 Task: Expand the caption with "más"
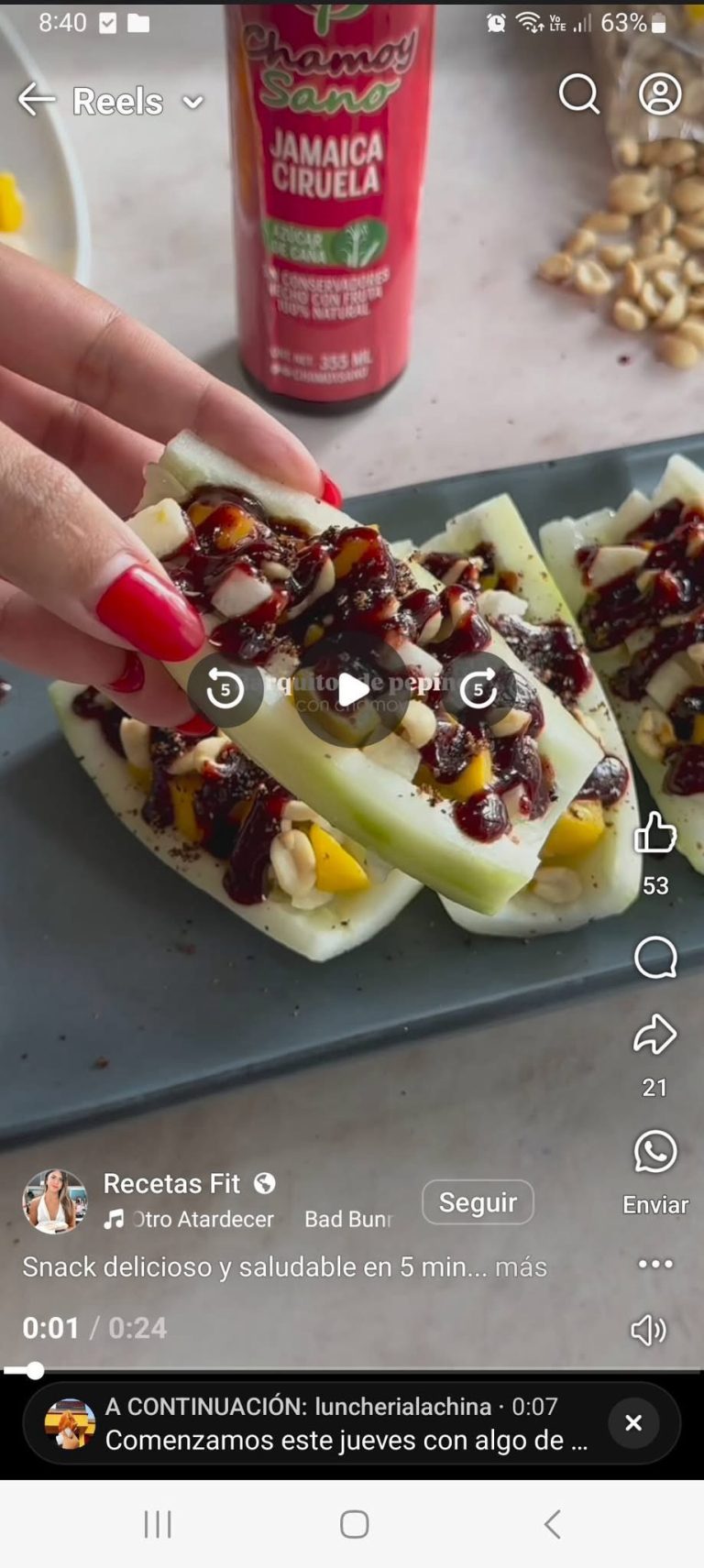click(x=521, y=1266)
